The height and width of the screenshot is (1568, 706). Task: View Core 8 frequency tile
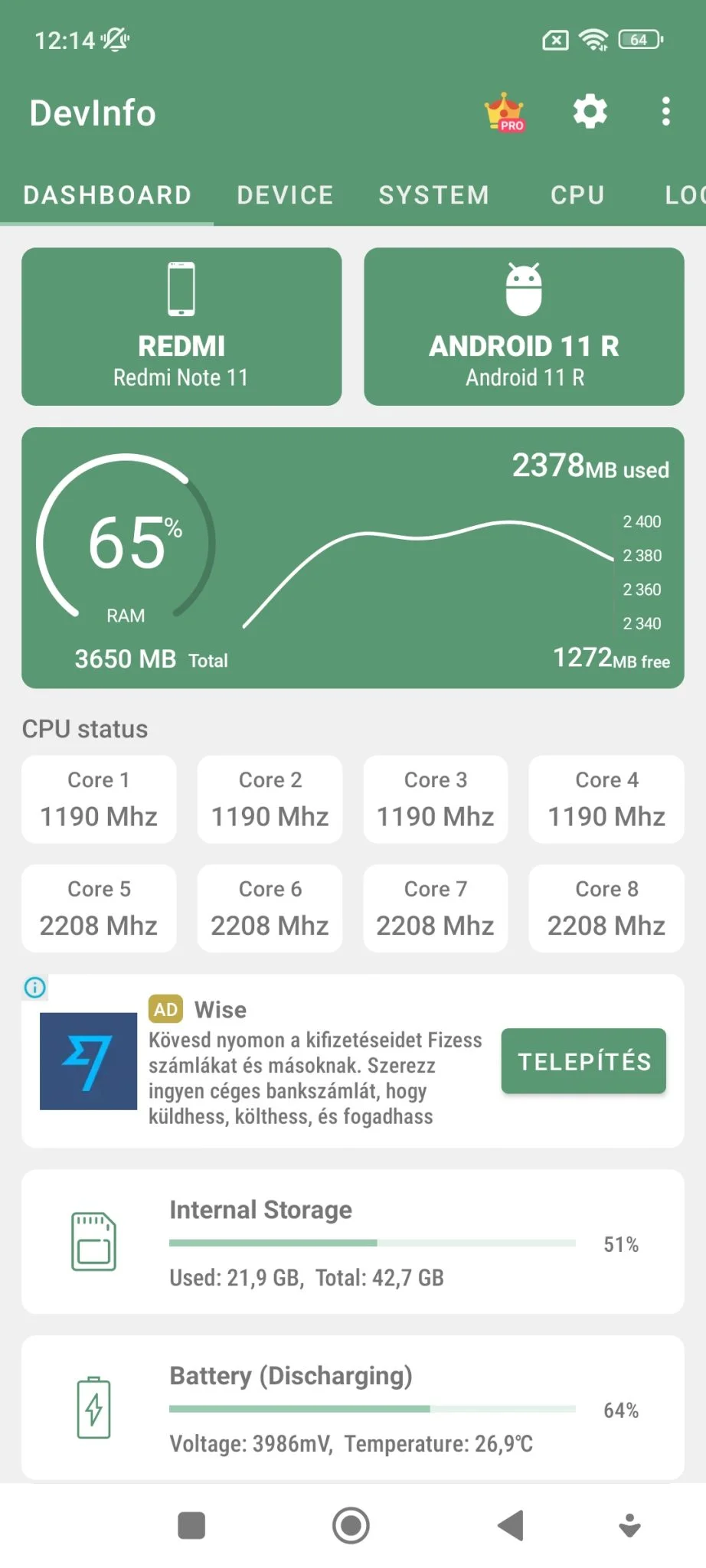point(606,909)
